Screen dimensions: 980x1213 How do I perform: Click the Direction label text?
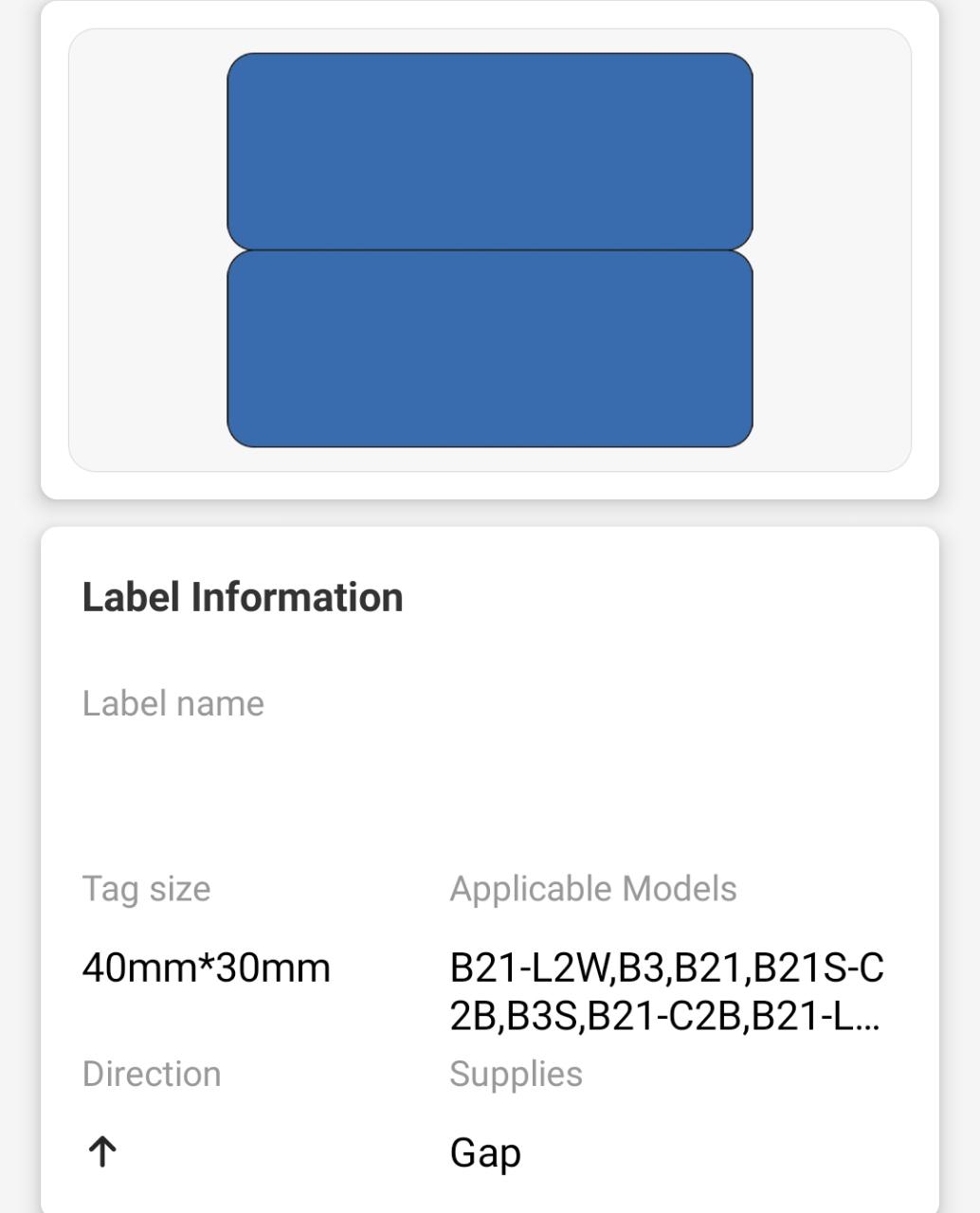(x=153, y=1074)
